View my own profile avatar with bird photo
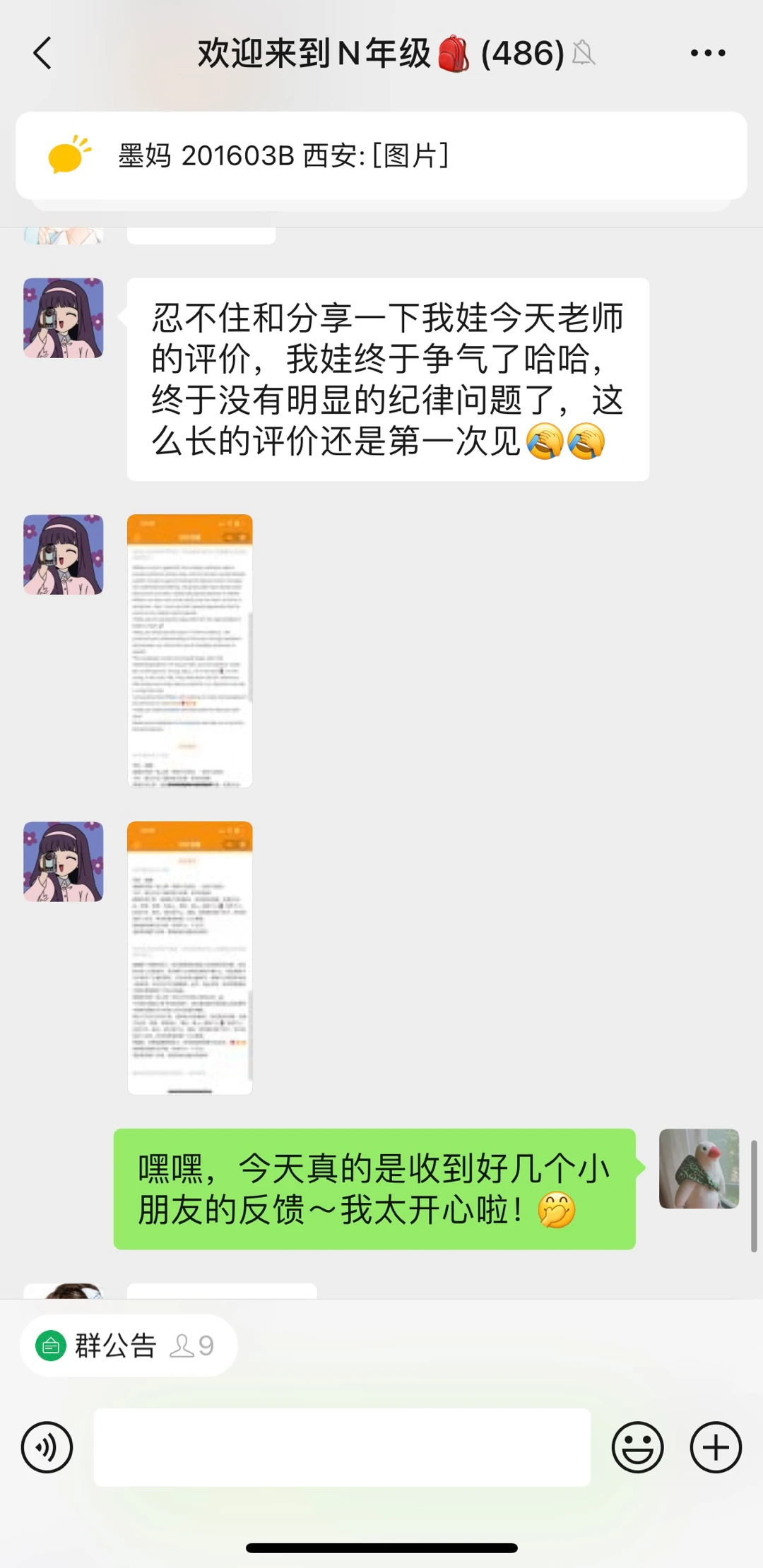Viewport: 763px width, 1568px height. (699, 1168)
